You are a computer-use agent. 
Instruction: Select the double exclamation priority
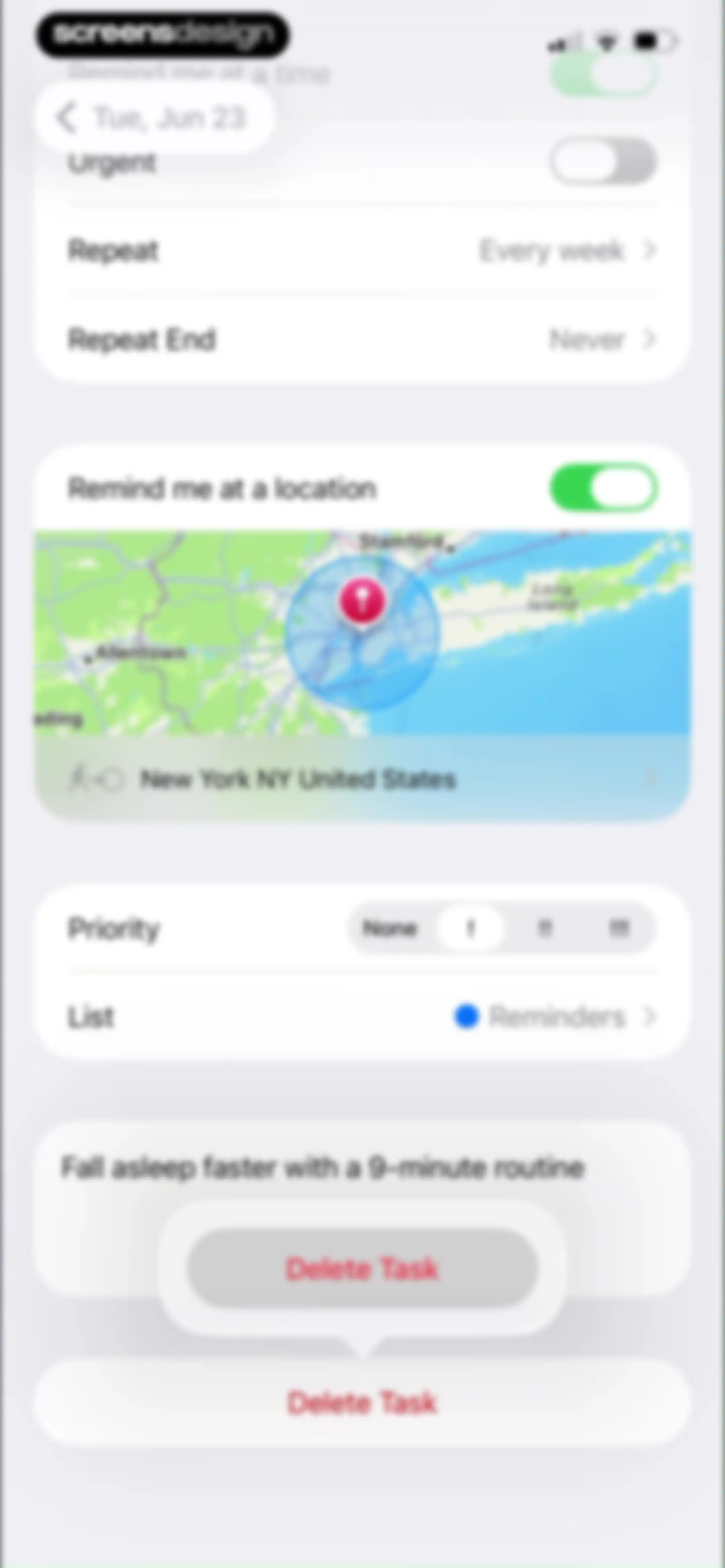(544, 929)
